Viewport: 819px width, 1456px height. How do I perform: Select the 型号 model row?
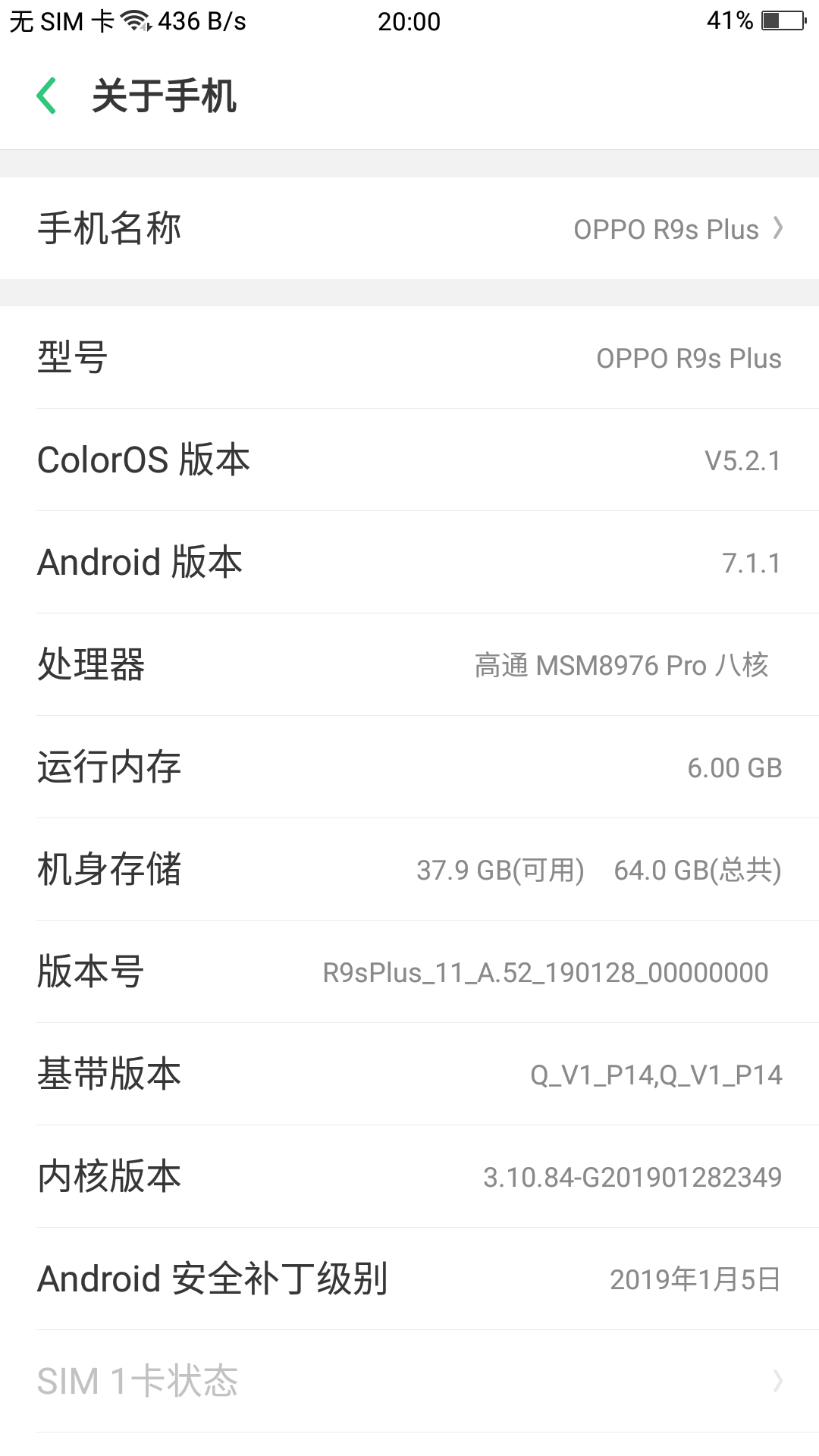click(x=409, y=357)
